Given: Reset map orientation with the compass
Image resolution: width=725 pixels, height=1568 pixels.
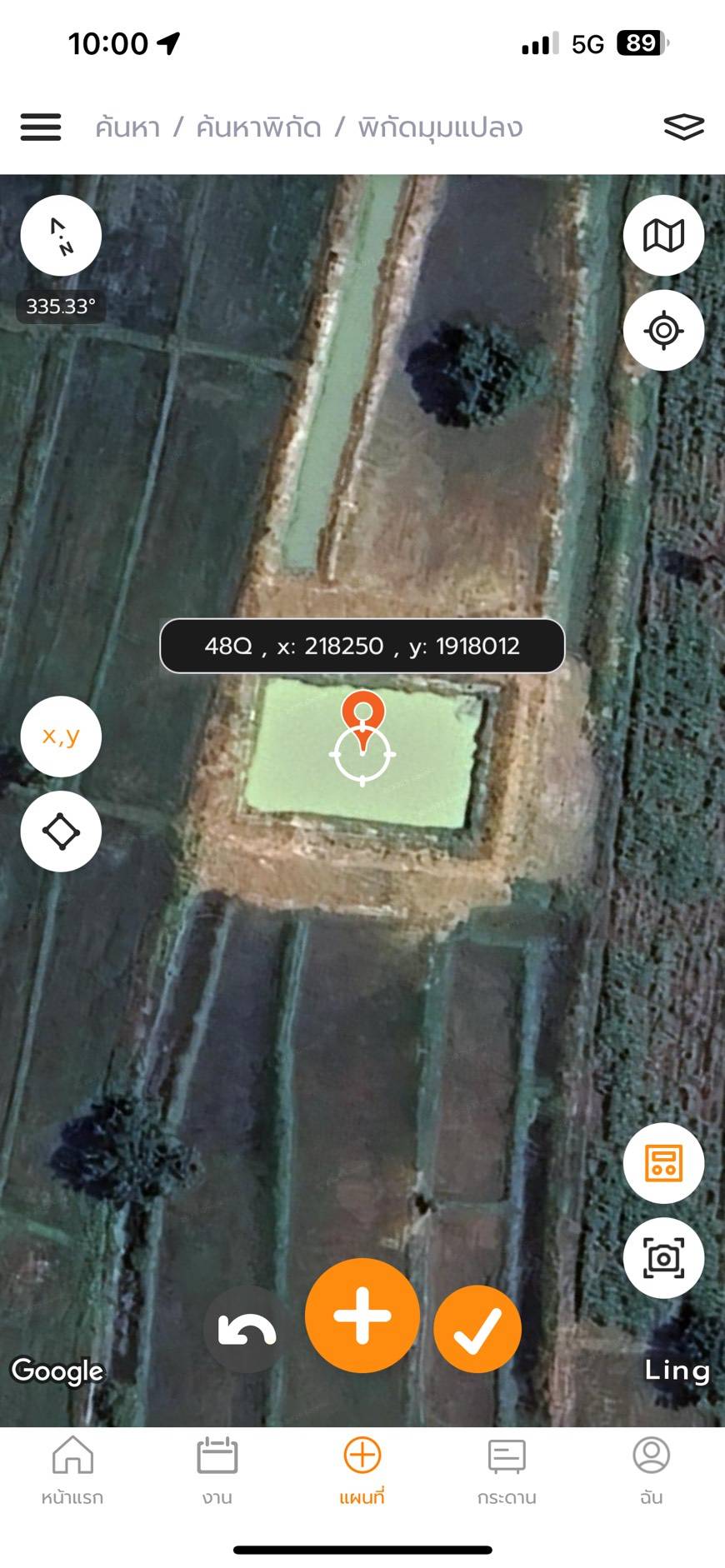Looking at the screenshot, I should coord(61,236).
